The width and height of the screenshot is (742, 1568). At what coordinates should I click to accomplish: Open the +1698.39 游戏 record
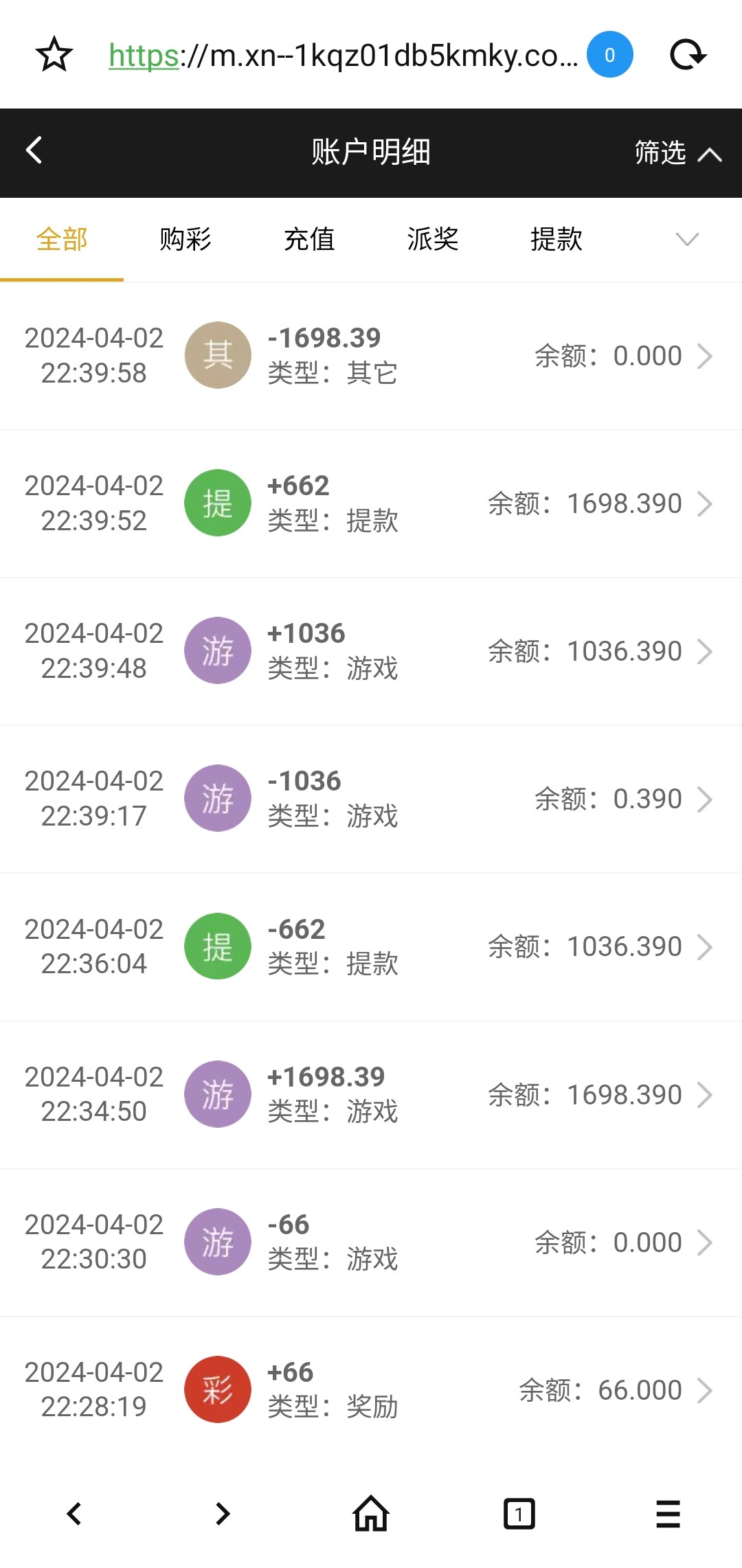coord(371,1094)
